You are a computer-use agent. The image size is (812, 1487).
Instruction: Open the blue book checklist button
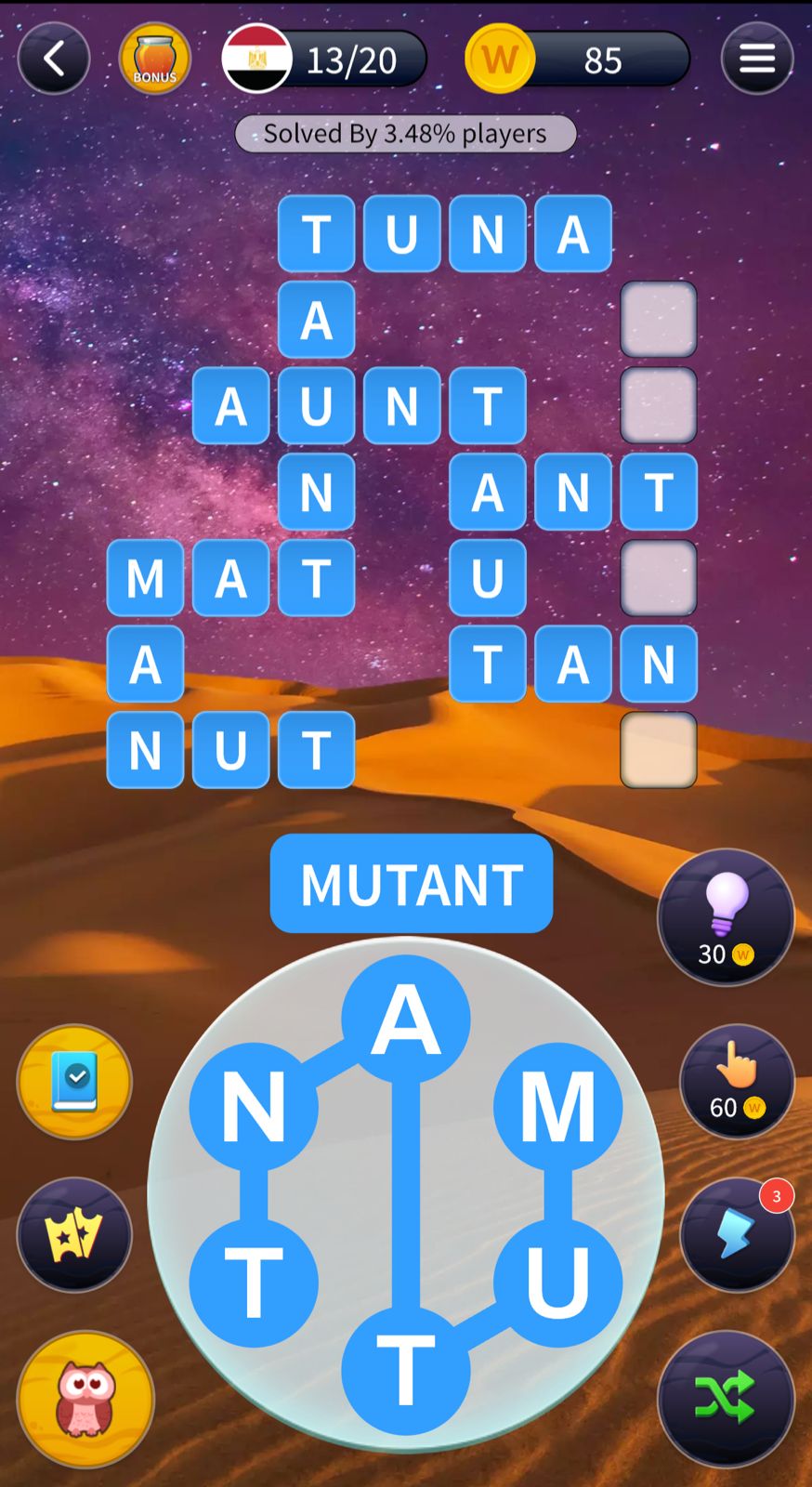click(x=74, y=1082)
